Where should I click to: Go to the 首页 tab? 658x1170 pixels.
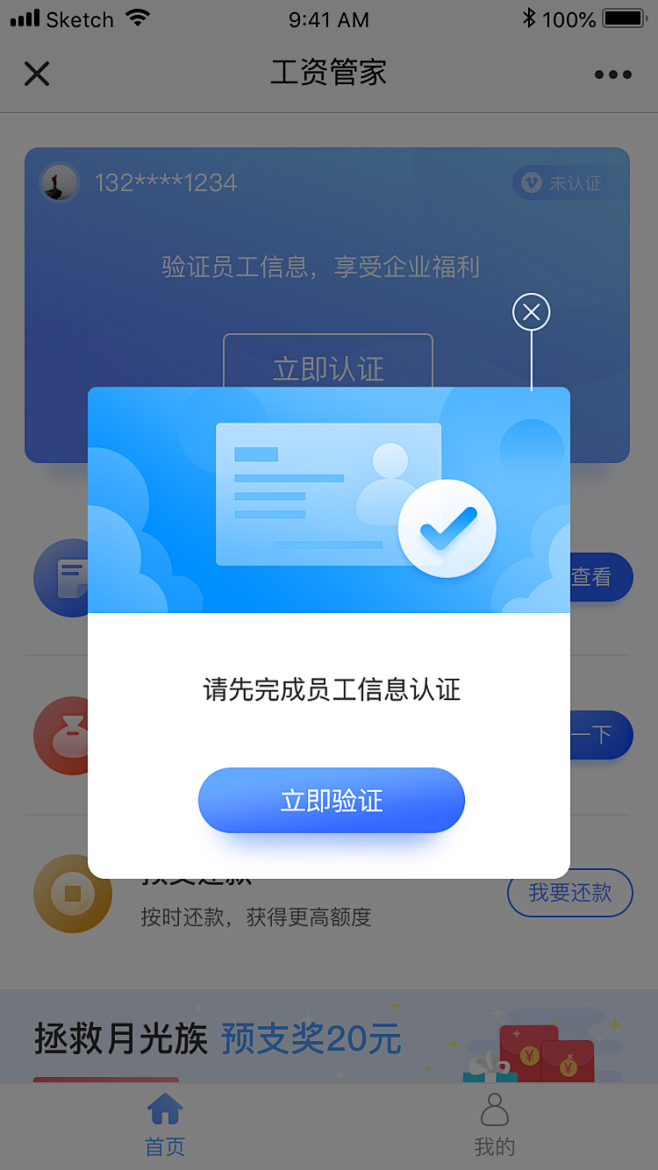pos(165,1124)
